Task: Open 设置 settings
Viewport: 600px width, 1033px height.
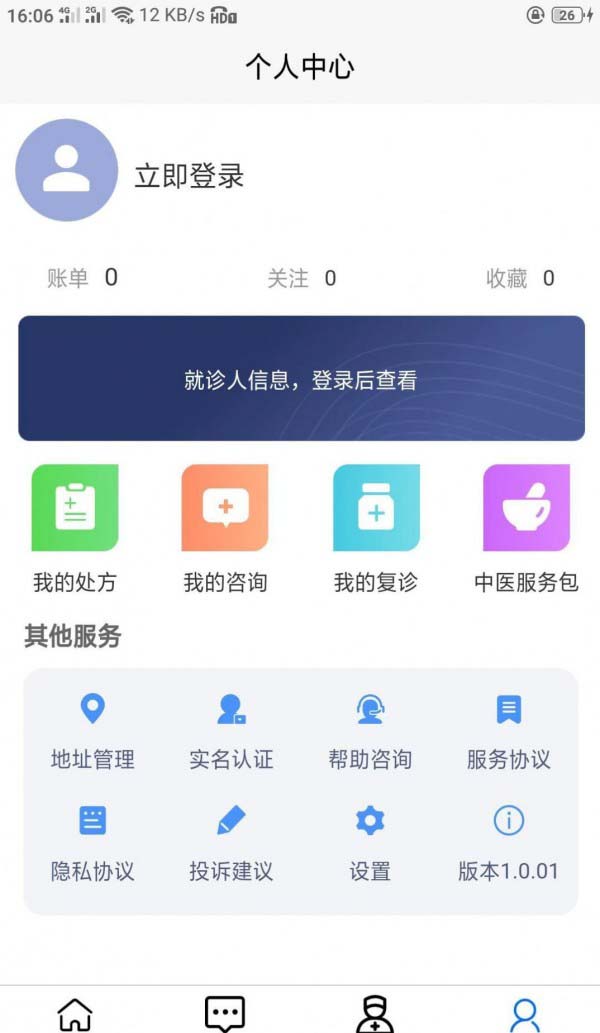Action: pyautogui.click(x=370, y=845)
